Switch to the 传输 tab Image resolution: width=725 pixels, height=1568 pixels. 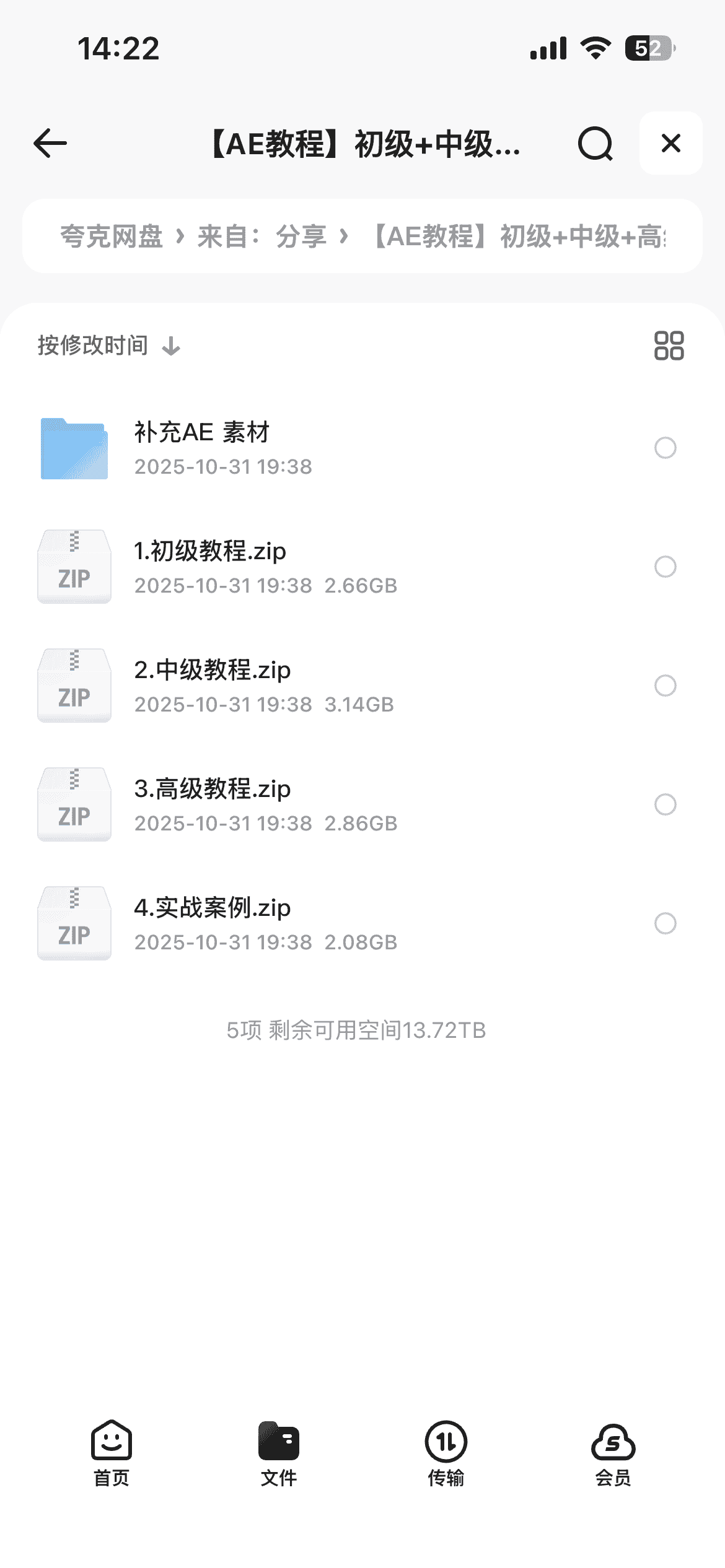pos(446,1453)
